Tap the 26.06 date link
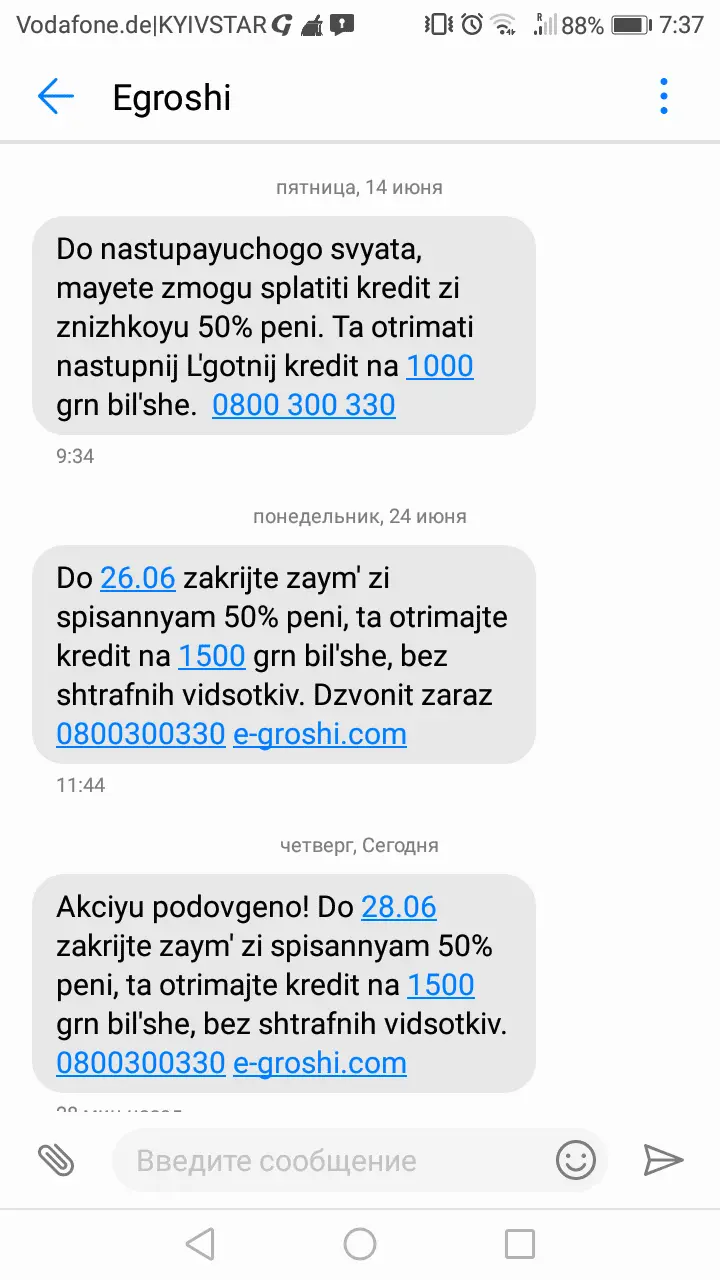This screenshot has height=1280, width=720. [138, 578]
